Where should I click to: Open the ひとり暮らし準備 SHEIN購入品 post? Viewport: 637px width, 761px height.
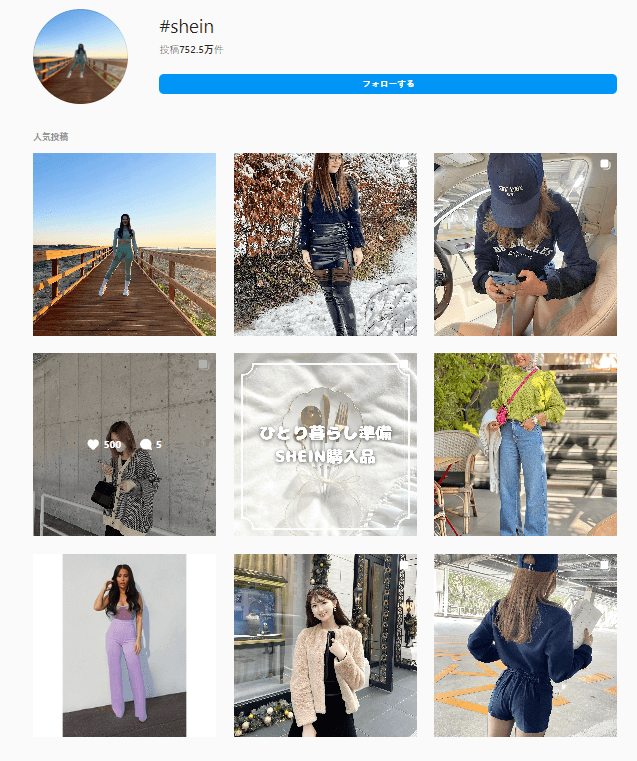[x=325, y=444]
